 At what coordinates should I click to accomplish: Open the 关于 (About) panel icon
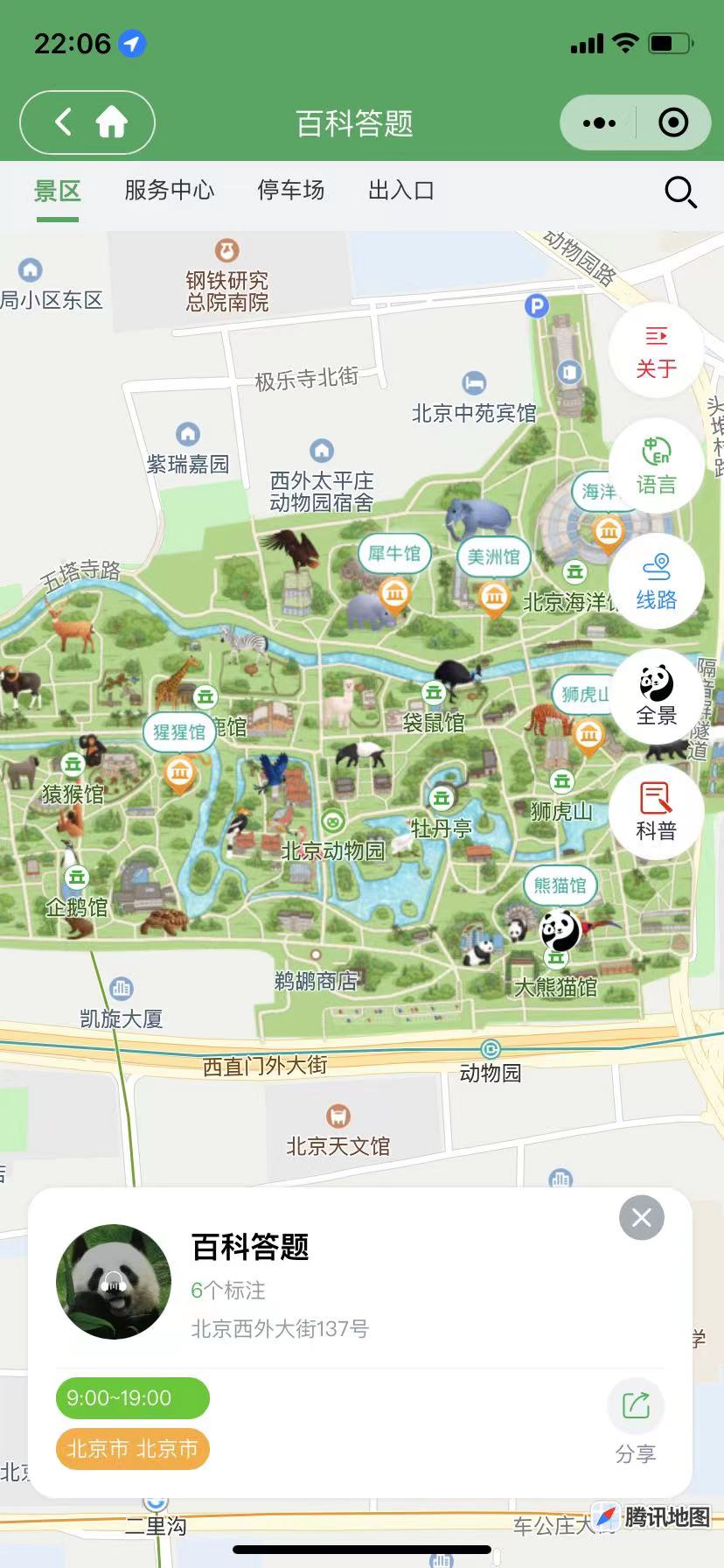[x=657, y=350]
